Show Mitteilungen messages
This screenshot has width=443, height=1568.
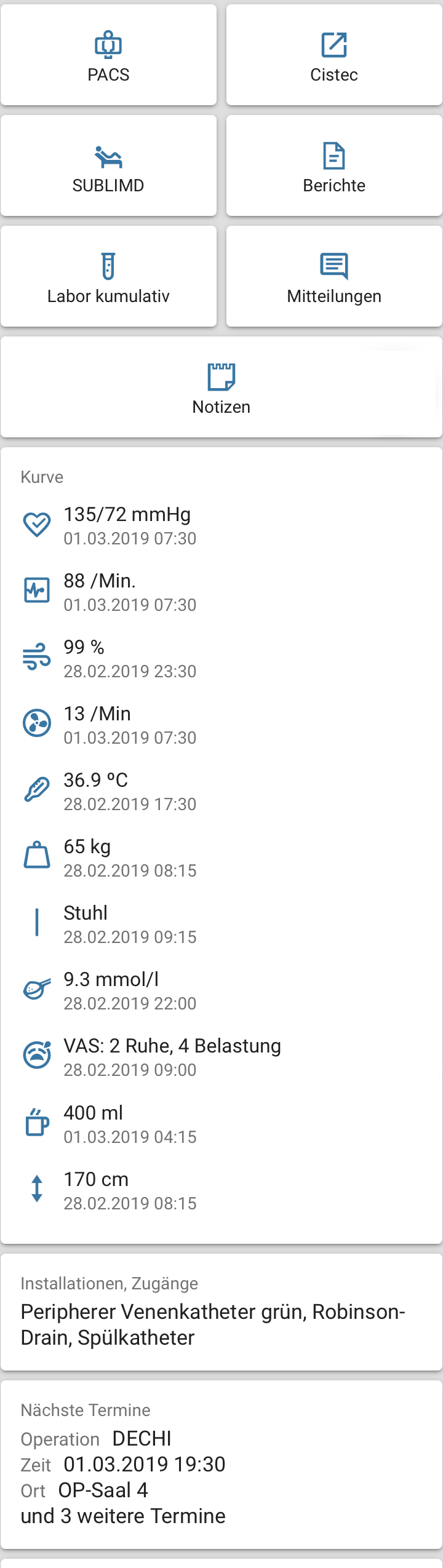(334, 277)
